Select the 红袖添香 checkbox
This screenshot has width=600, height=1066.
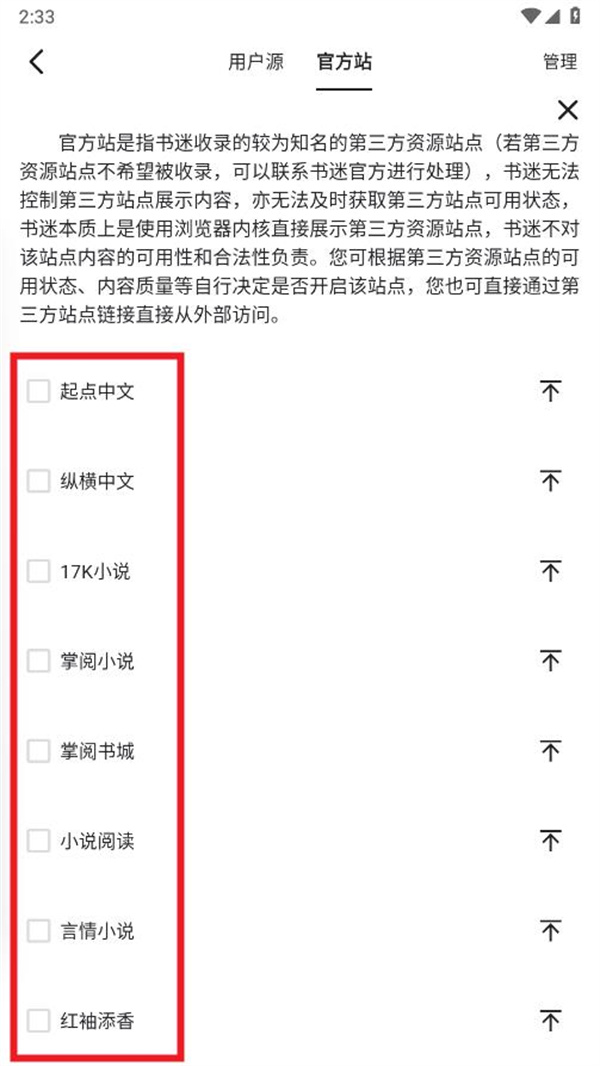[x=38, y=1021]
